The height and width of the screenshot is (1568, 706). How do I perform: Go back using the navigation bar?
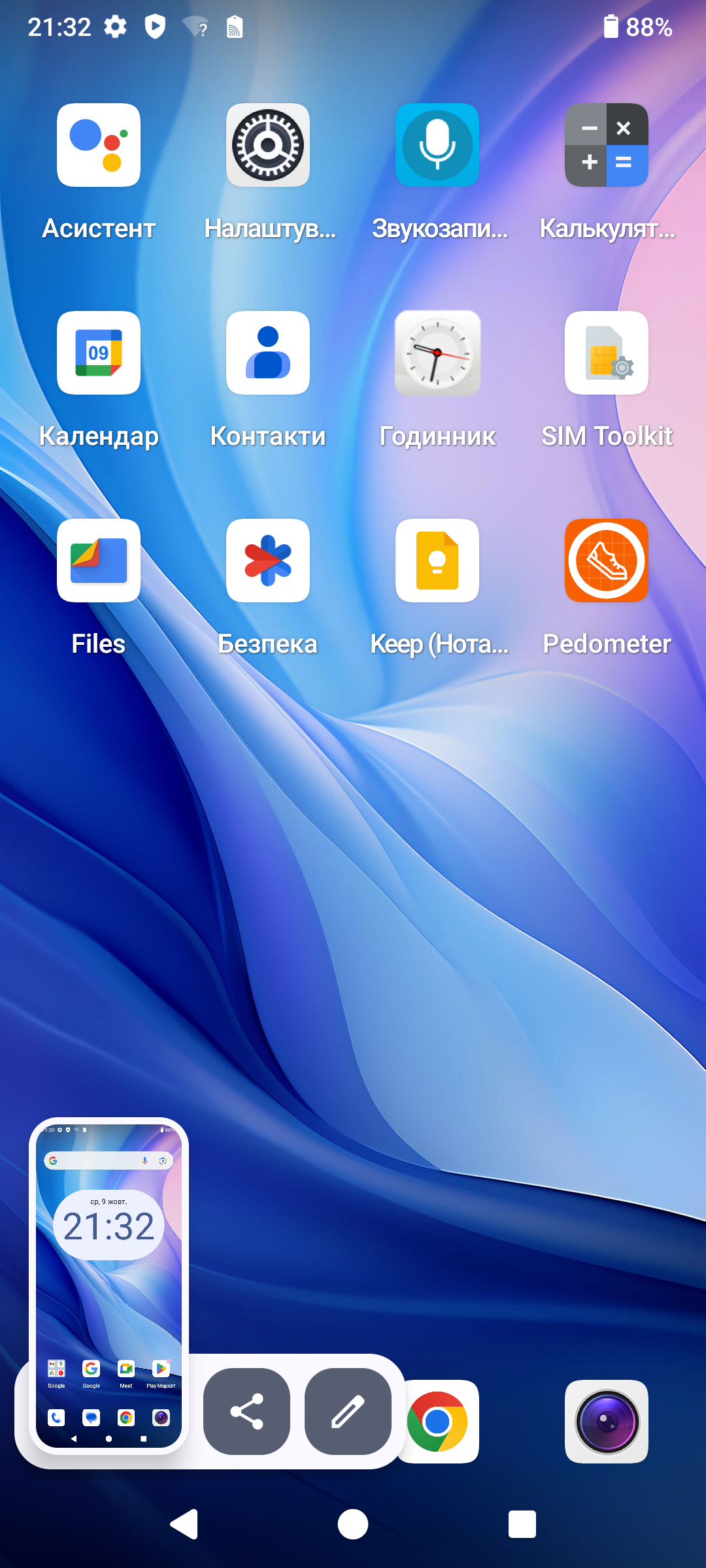pos(184,1524)
